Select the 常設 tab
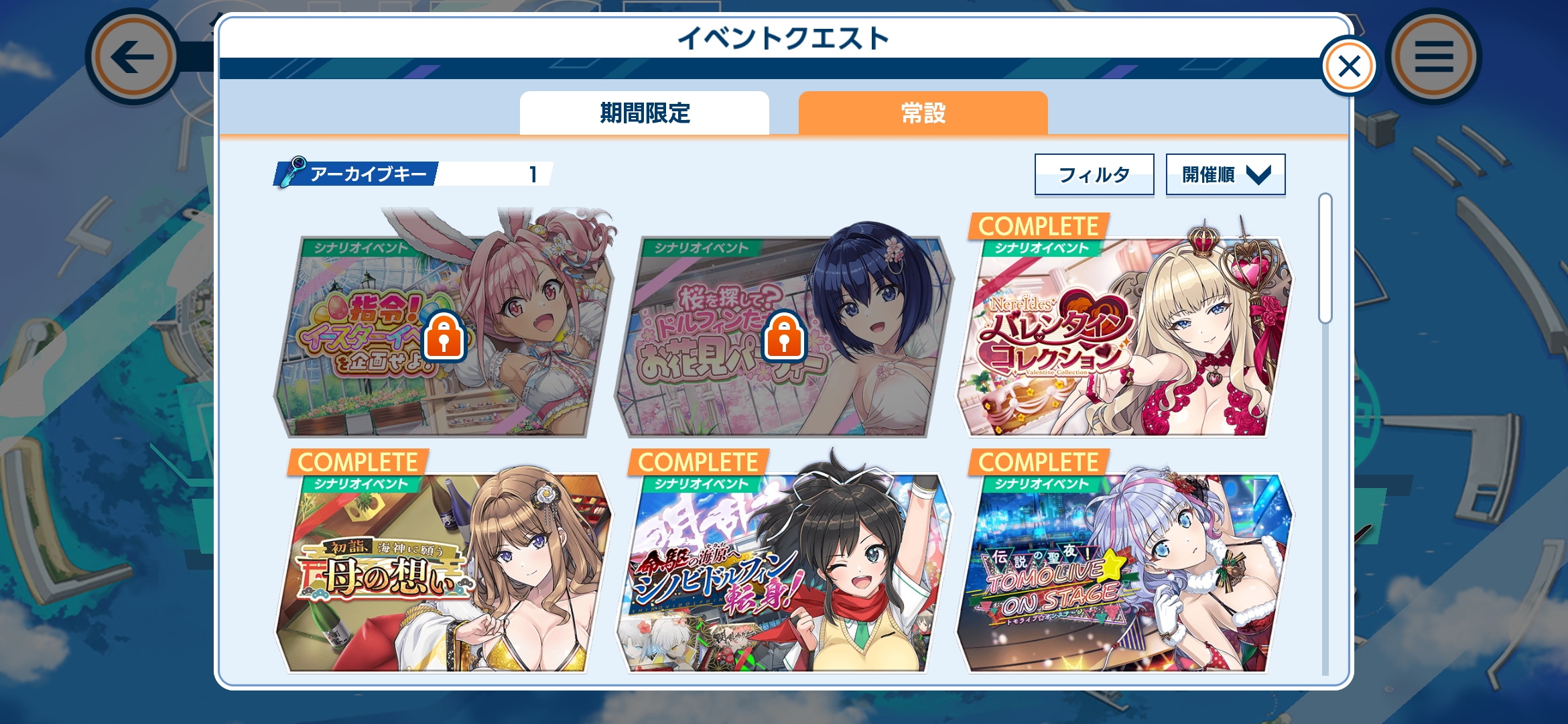Screen dimensions: 1568x724 923,113
